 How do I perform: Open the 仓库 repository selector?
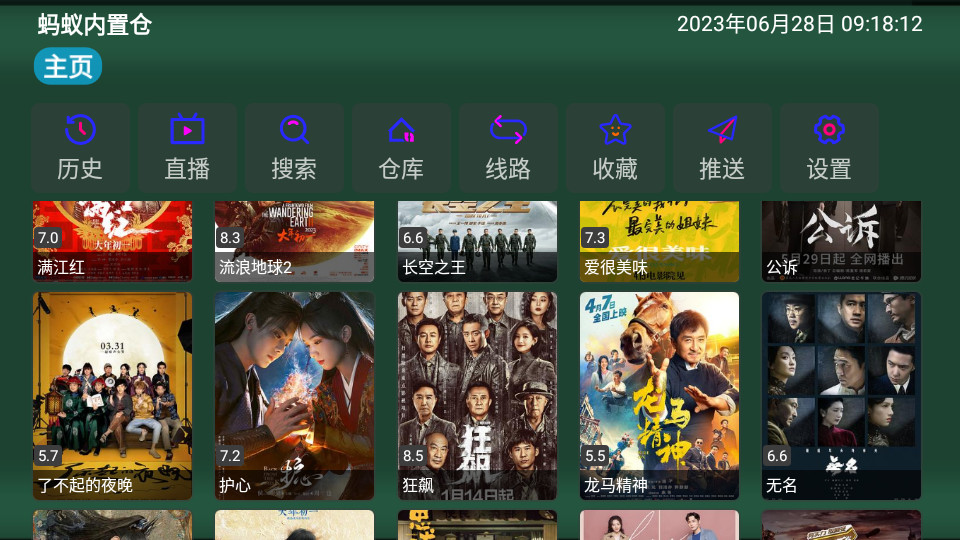tap(401, 148)
